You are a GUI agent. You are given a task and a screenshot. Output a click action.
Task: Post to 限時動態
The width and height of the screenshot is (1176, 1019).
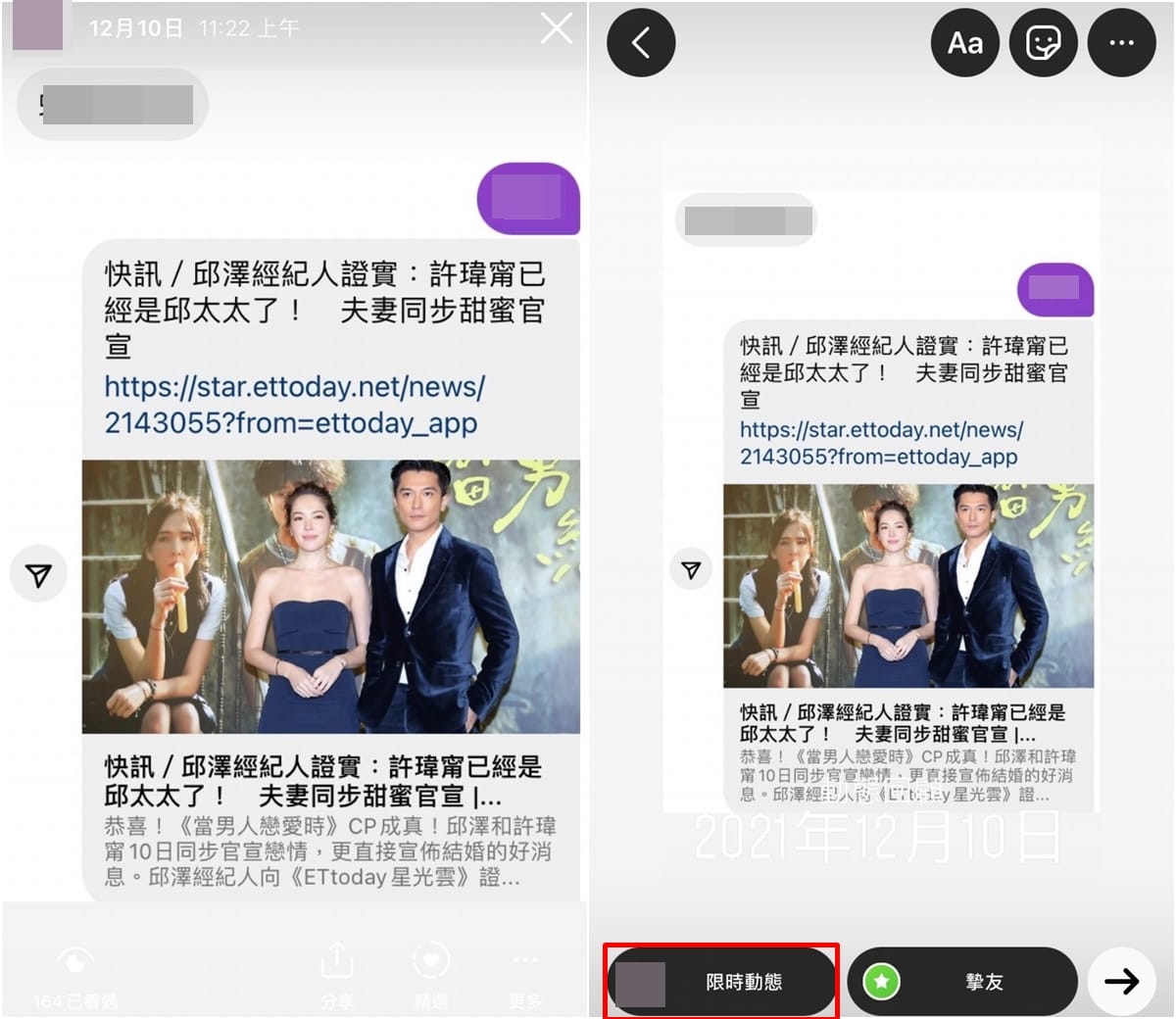721,981
